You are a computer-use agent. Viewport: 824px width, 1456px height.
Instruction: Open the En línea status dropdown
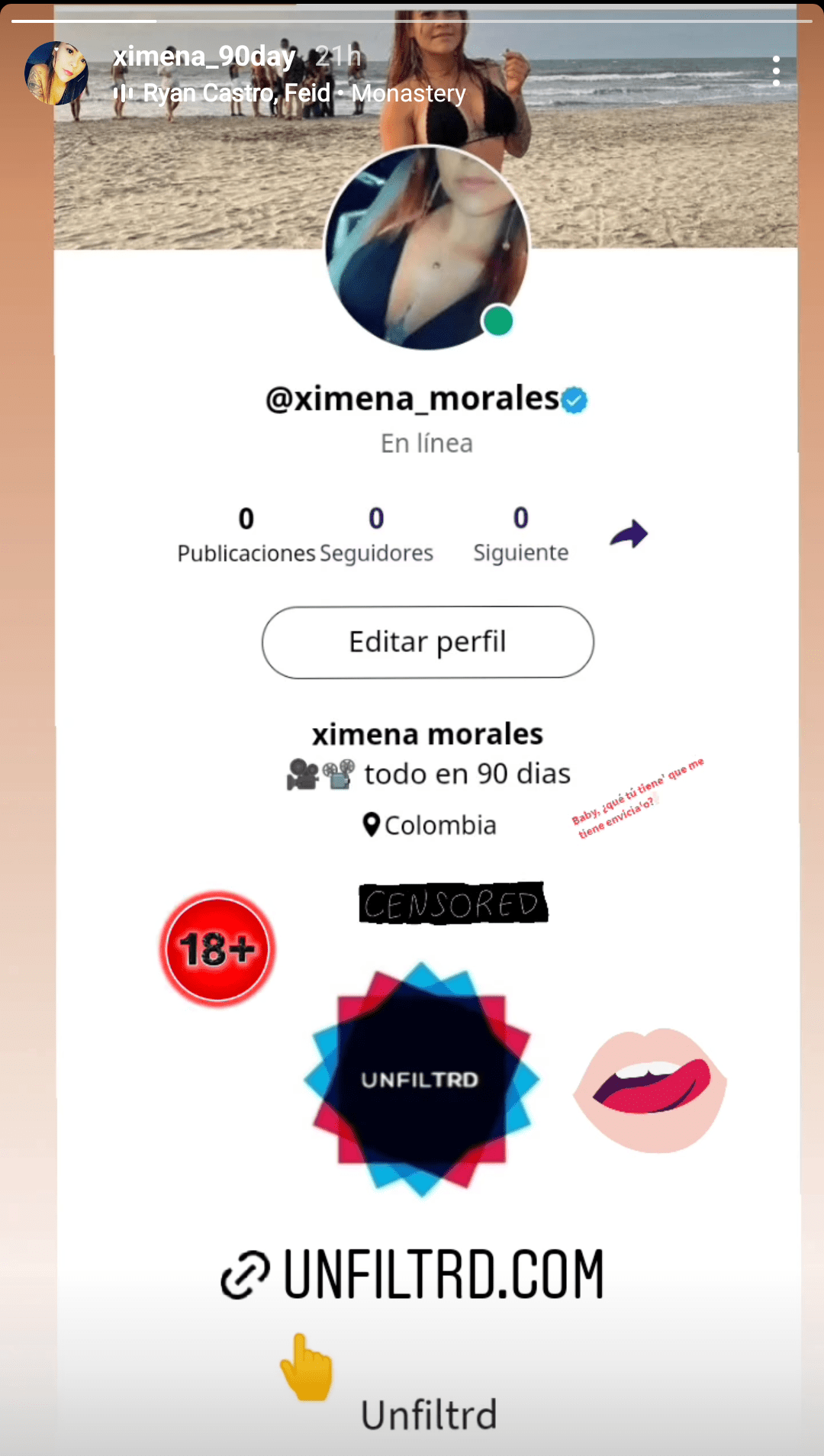(426, 443)
